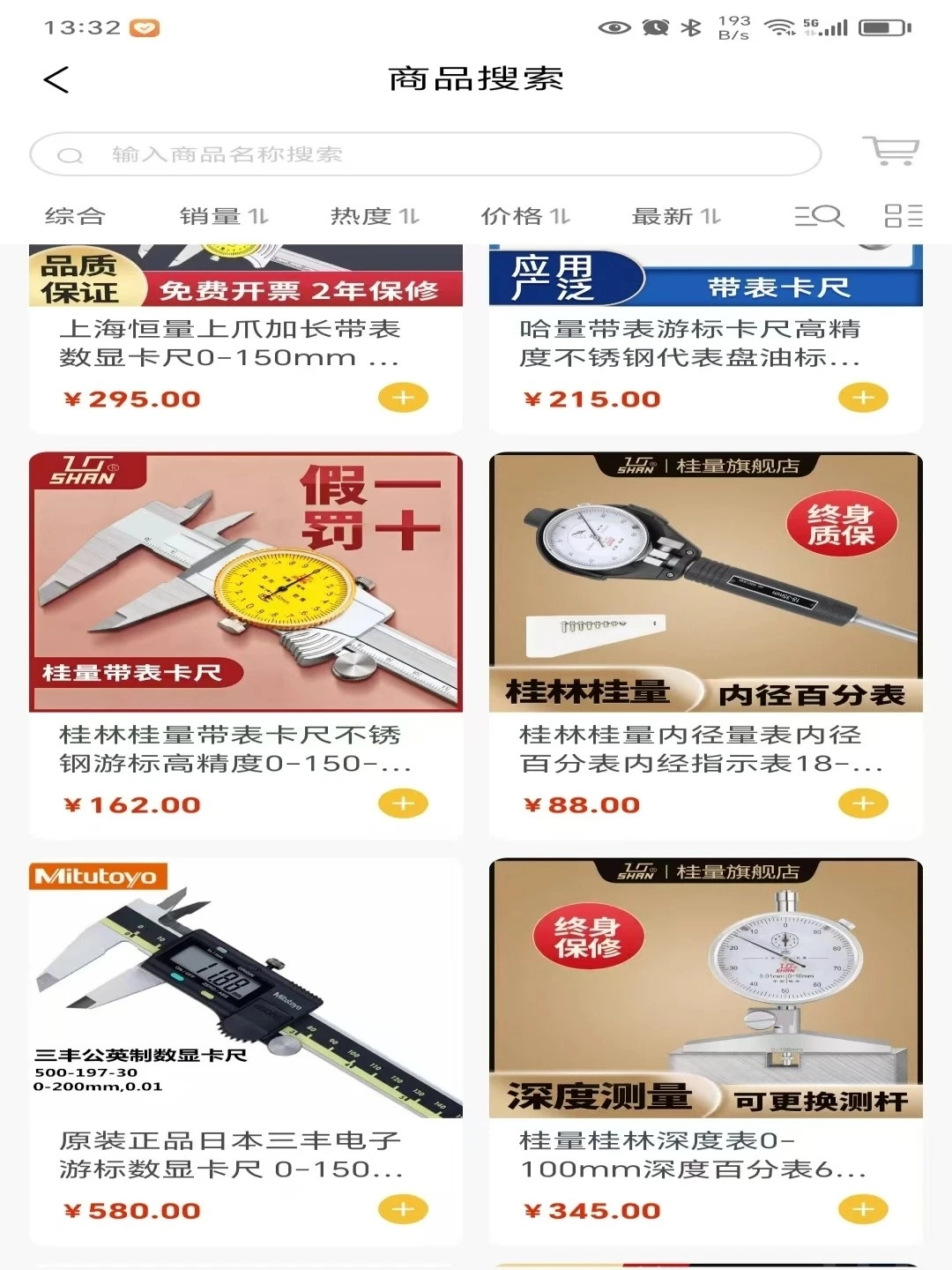Tap the Bluetooth icon in the status bar
Image resolution: width=952 pixels, height=1270 pixels.
click(x=691, y=26)
